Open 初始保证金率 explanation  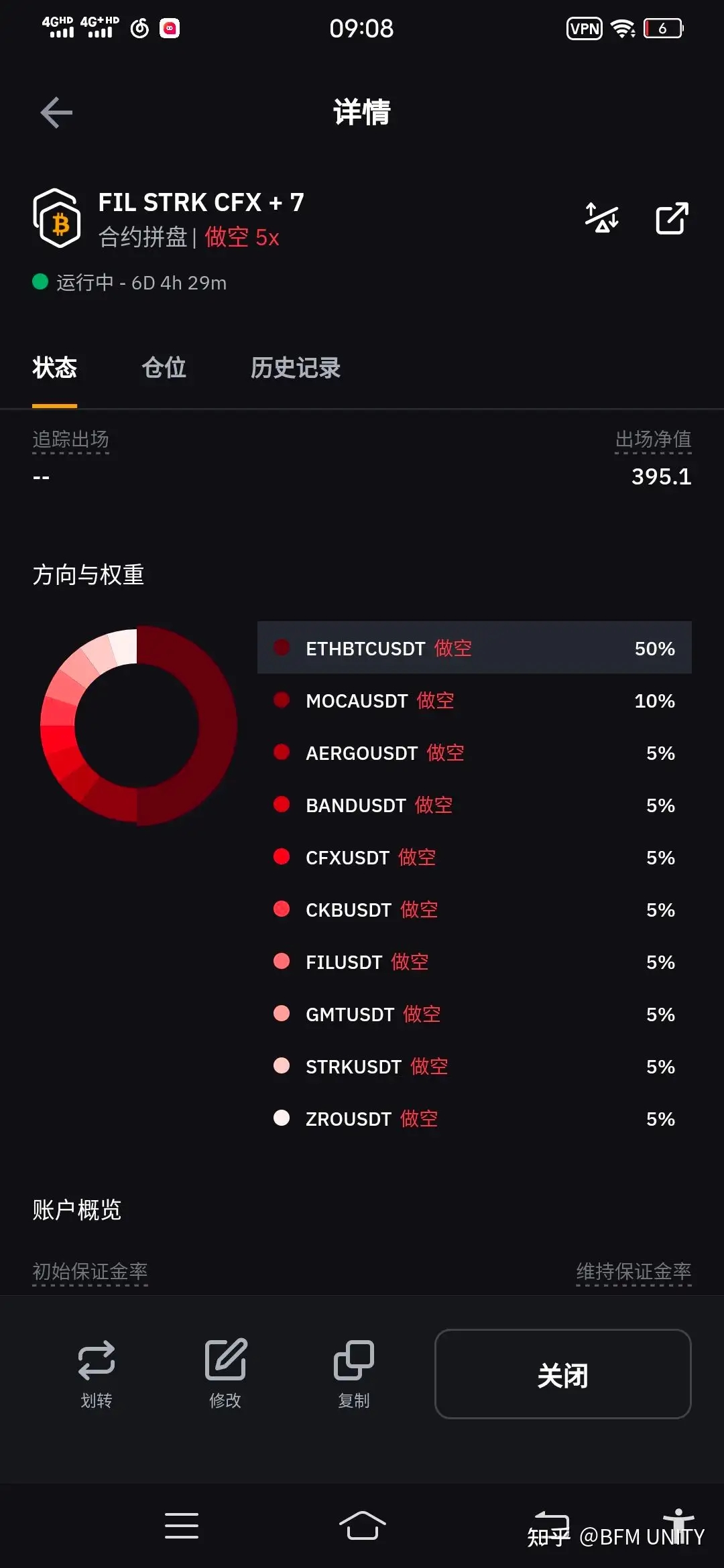coord(90,1271)
